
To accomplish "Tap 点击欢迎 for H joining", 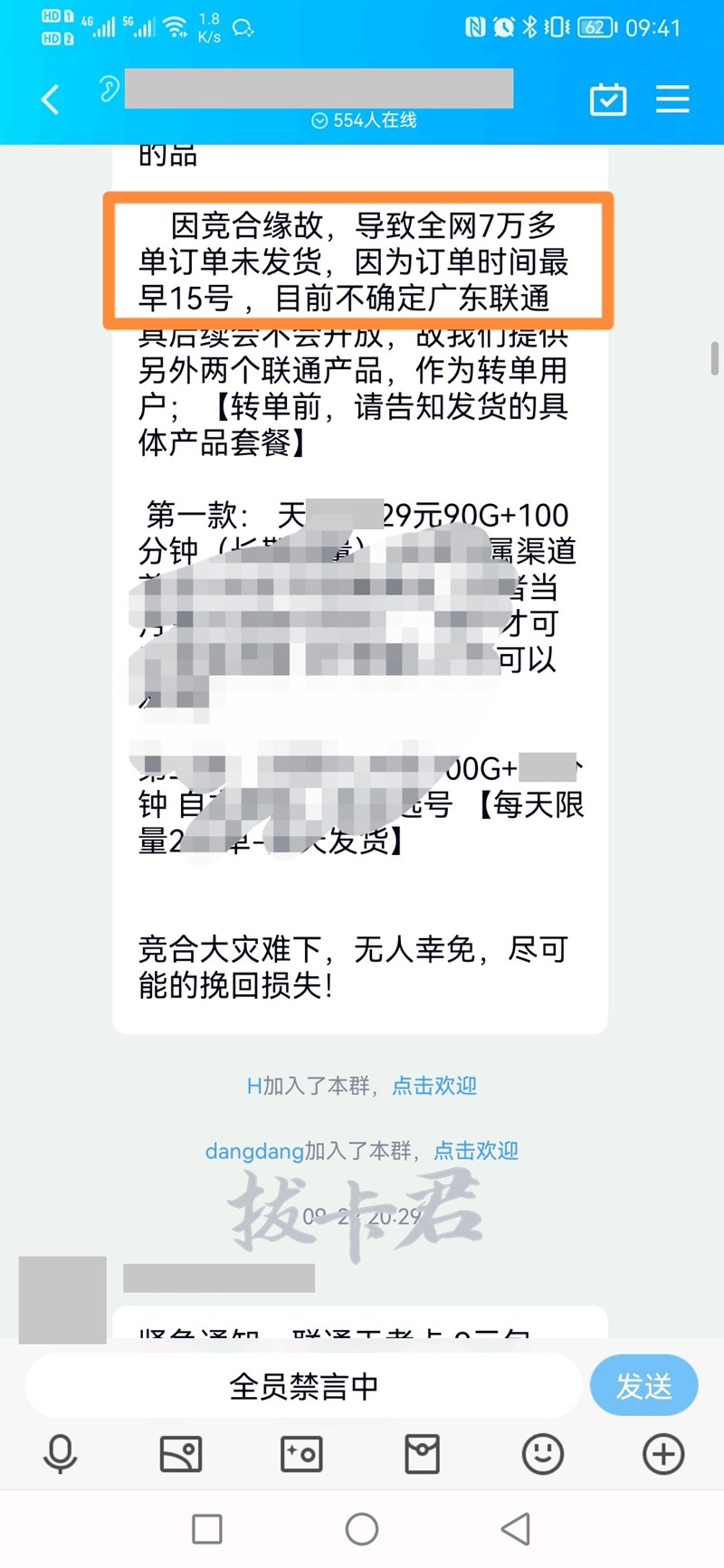I will pyautogui.click(x=434, y=1086).
